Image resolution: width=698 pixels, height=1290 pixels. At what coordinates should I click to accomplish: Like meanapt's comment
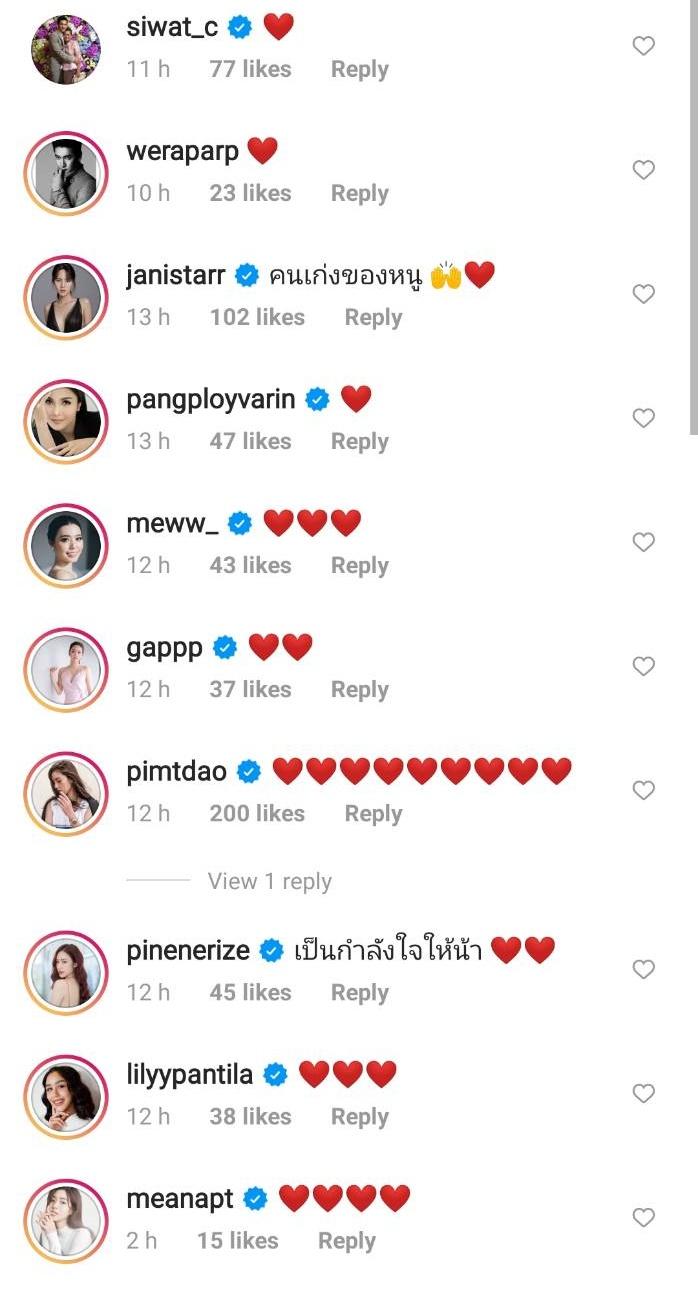(x=644, y=1217)
